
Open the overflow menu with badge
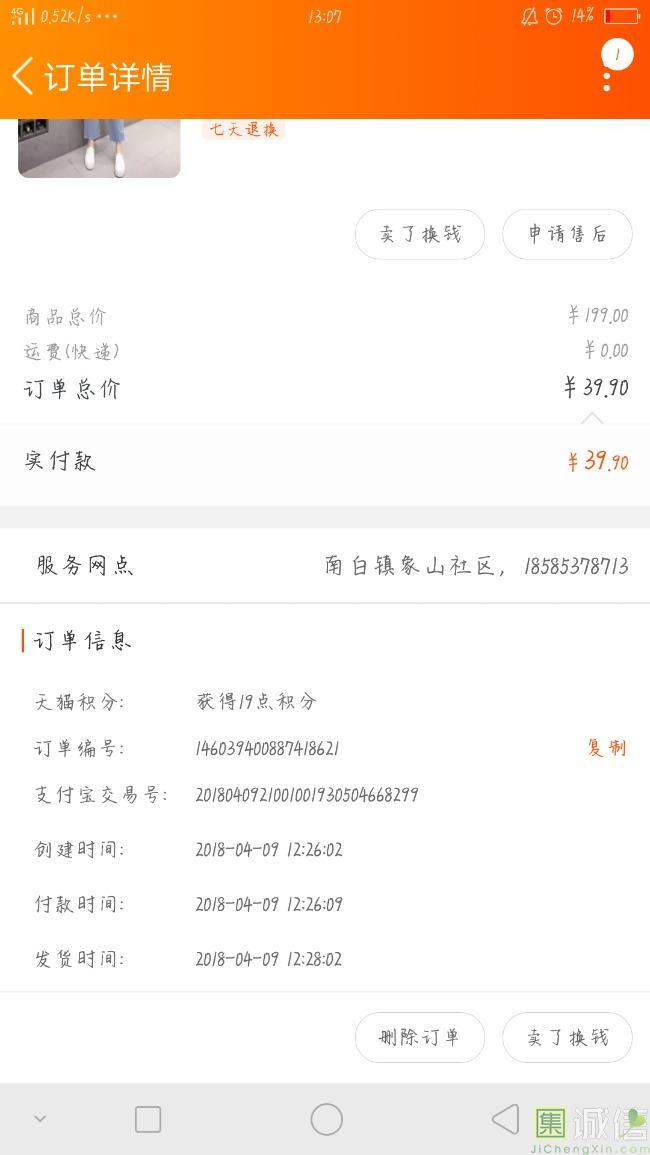click(x=608, y=70)
